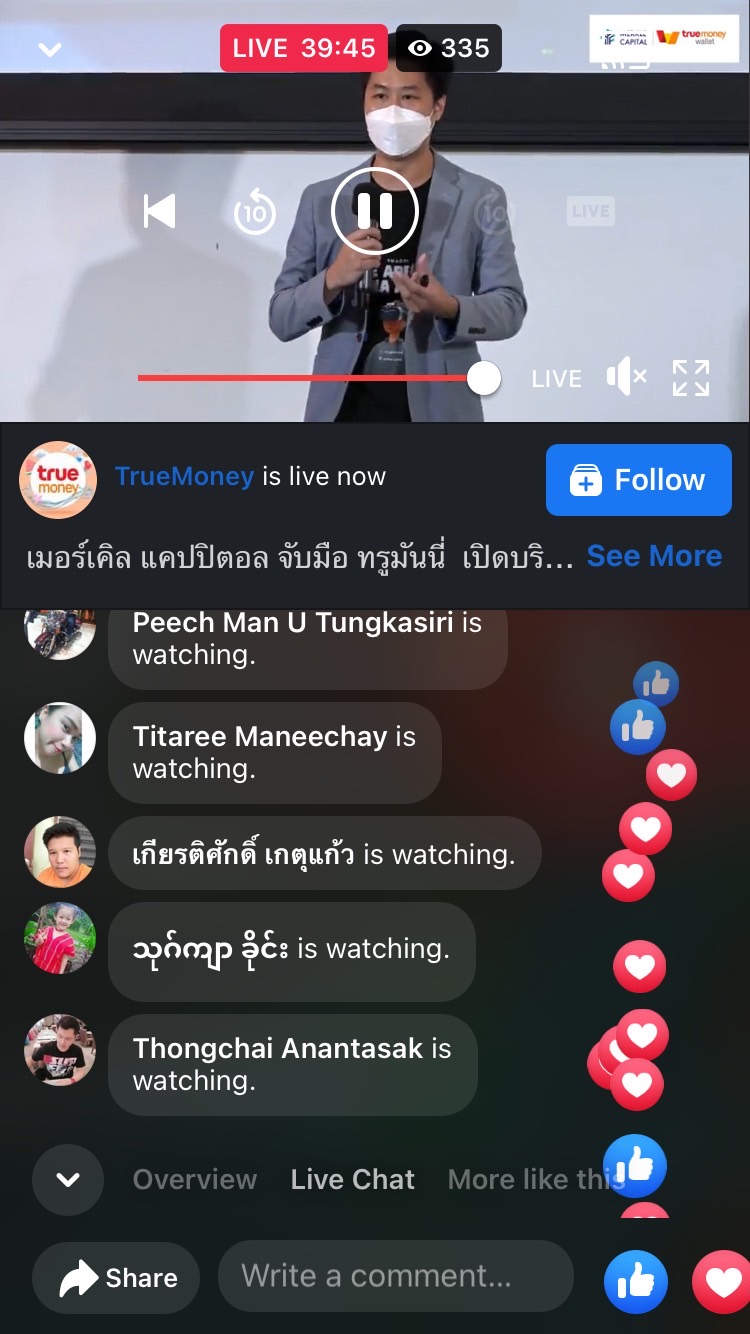Unmute the video sound
Viewport: 750px width, 1334px height.
tap(627, 378)
